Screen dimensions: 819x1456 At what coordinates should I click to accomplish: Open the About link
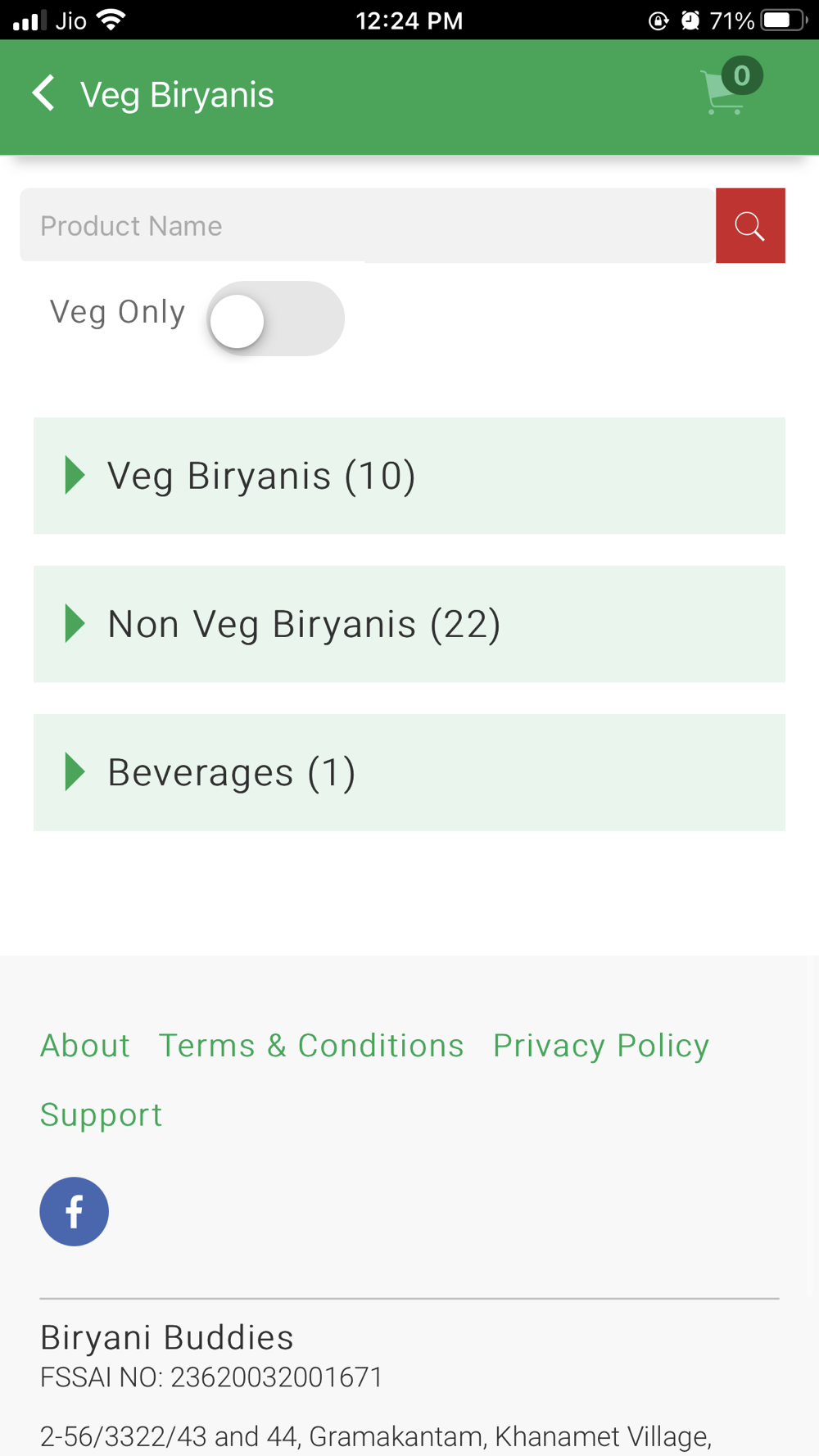point(85,1046)
